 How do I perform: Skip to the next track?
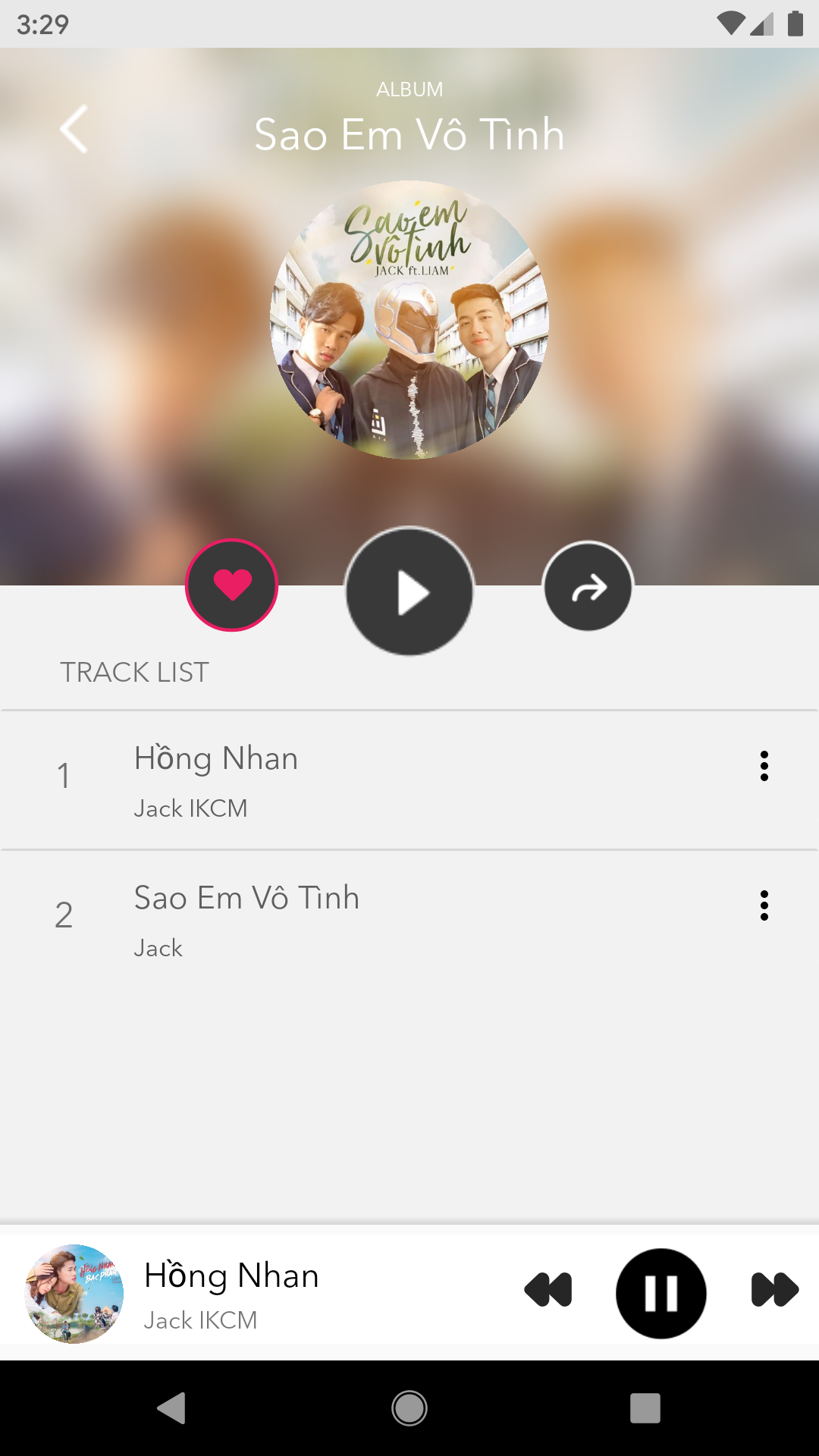click(774, 1290)
